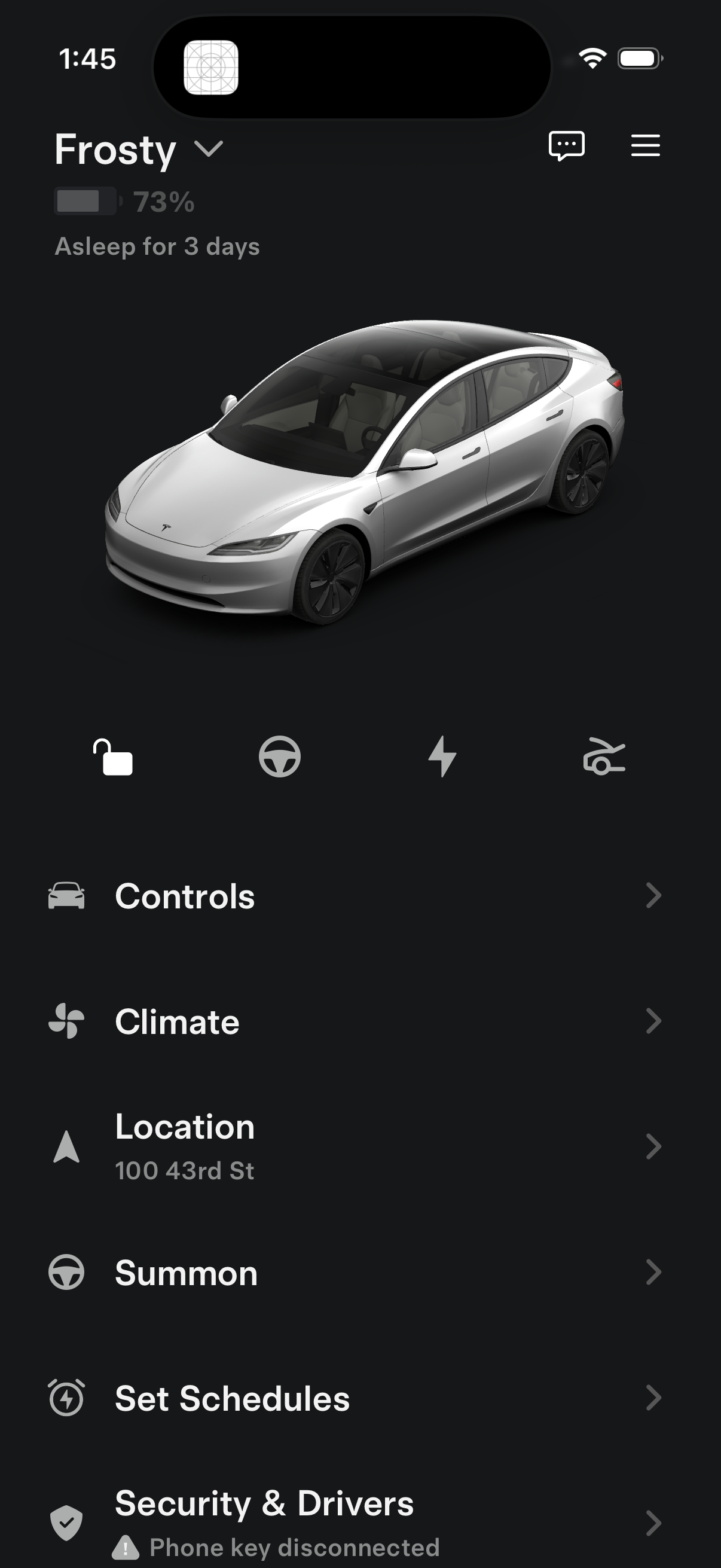721x1568 pixels.
Task: Select the navigation arrow icon beside Location
Action: (x=66, y=1147)
